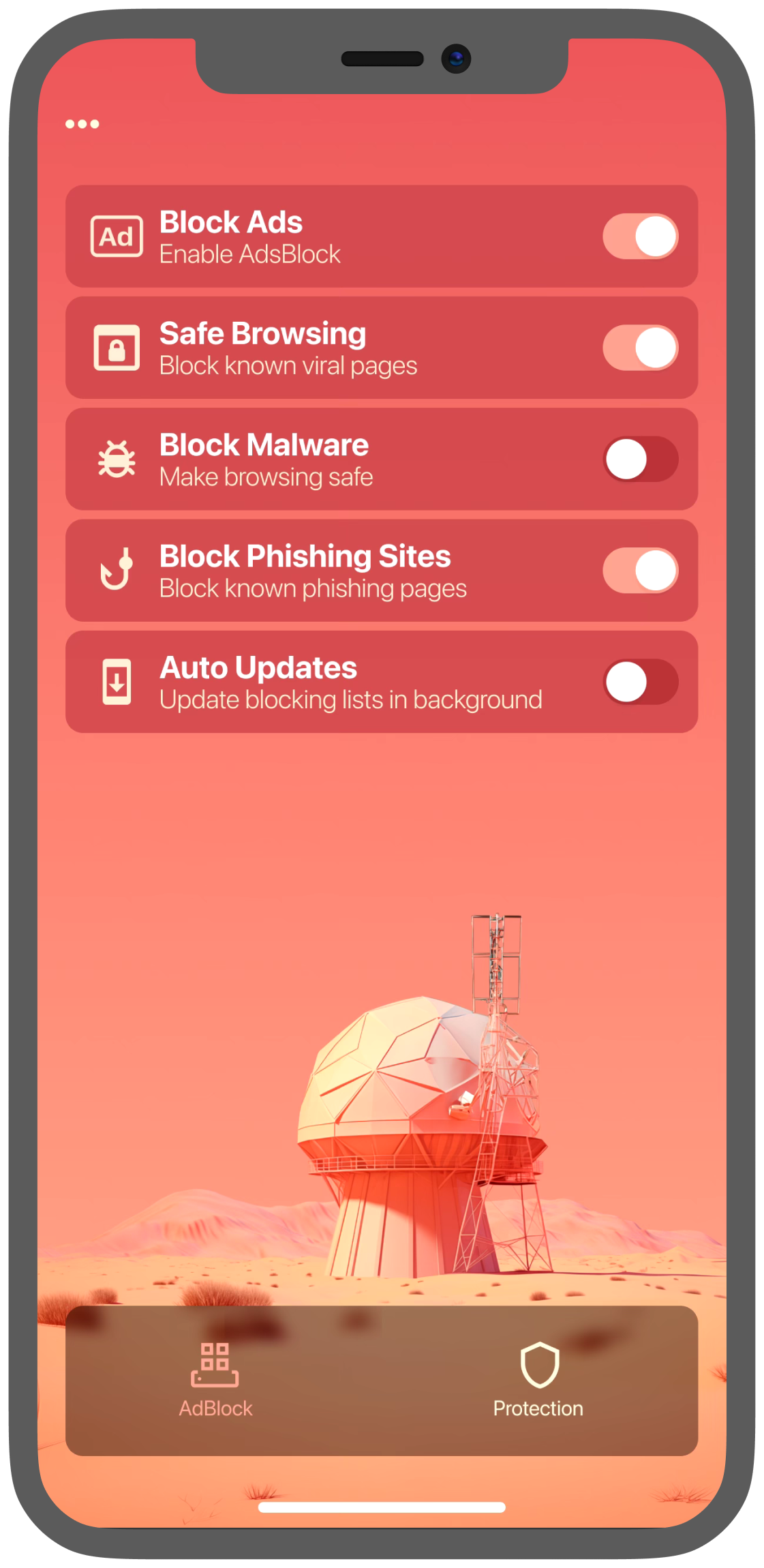Enable the Auto Updates toggle
This screenshot has width=764, height=1568.
(x=640, y=682)
